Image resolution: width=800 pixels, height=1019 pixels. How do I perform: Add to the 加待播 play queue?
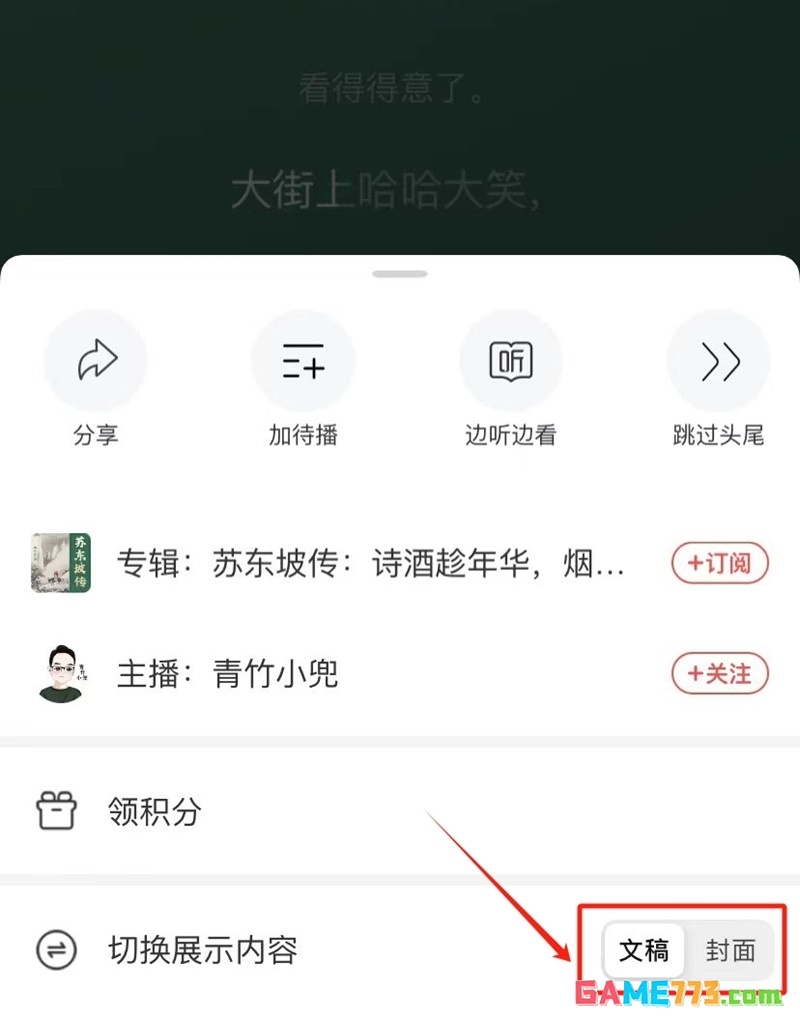pos(303,362)
